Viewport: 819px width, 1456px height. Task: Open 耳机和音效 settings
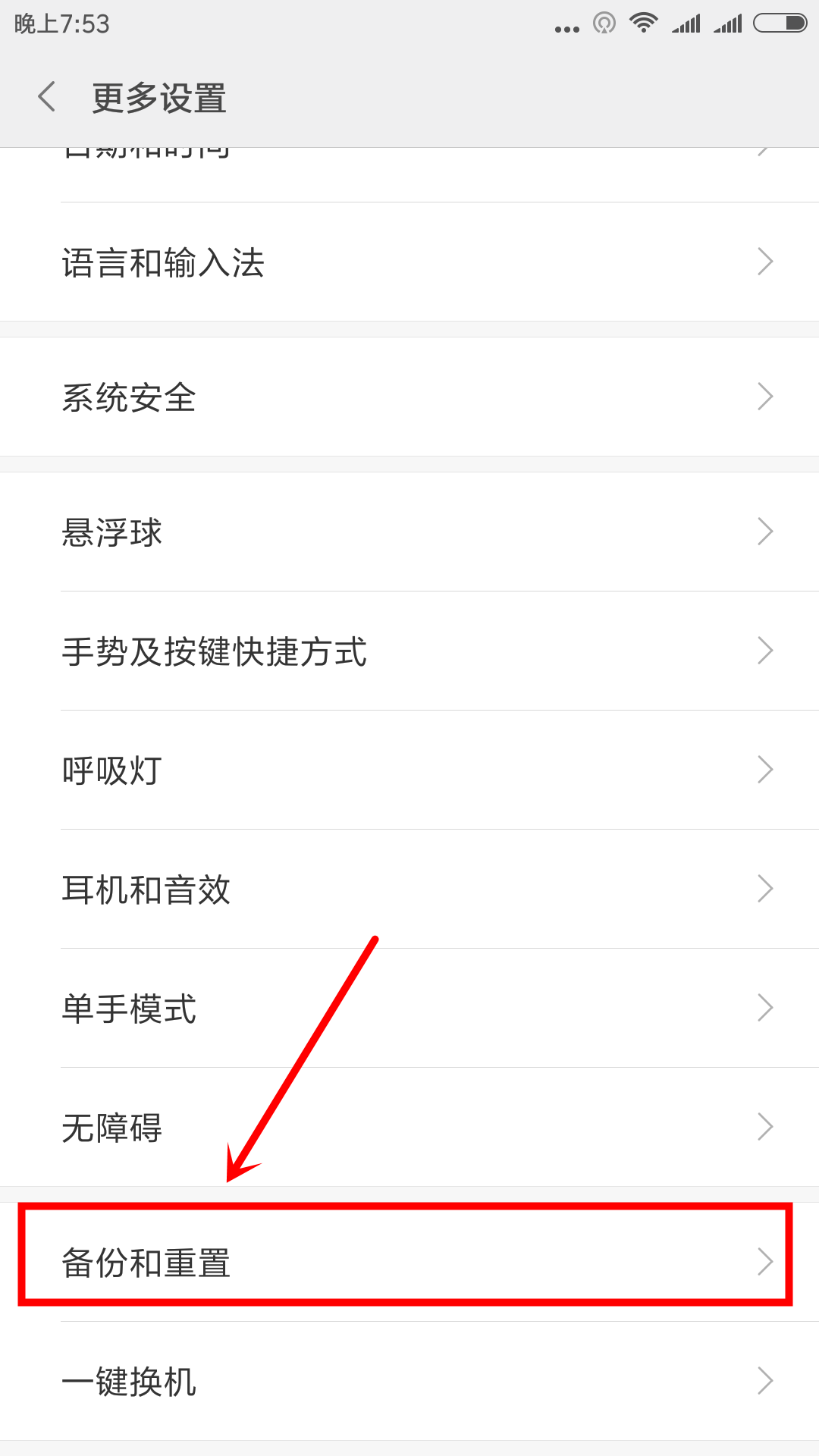tap(409, 889)
